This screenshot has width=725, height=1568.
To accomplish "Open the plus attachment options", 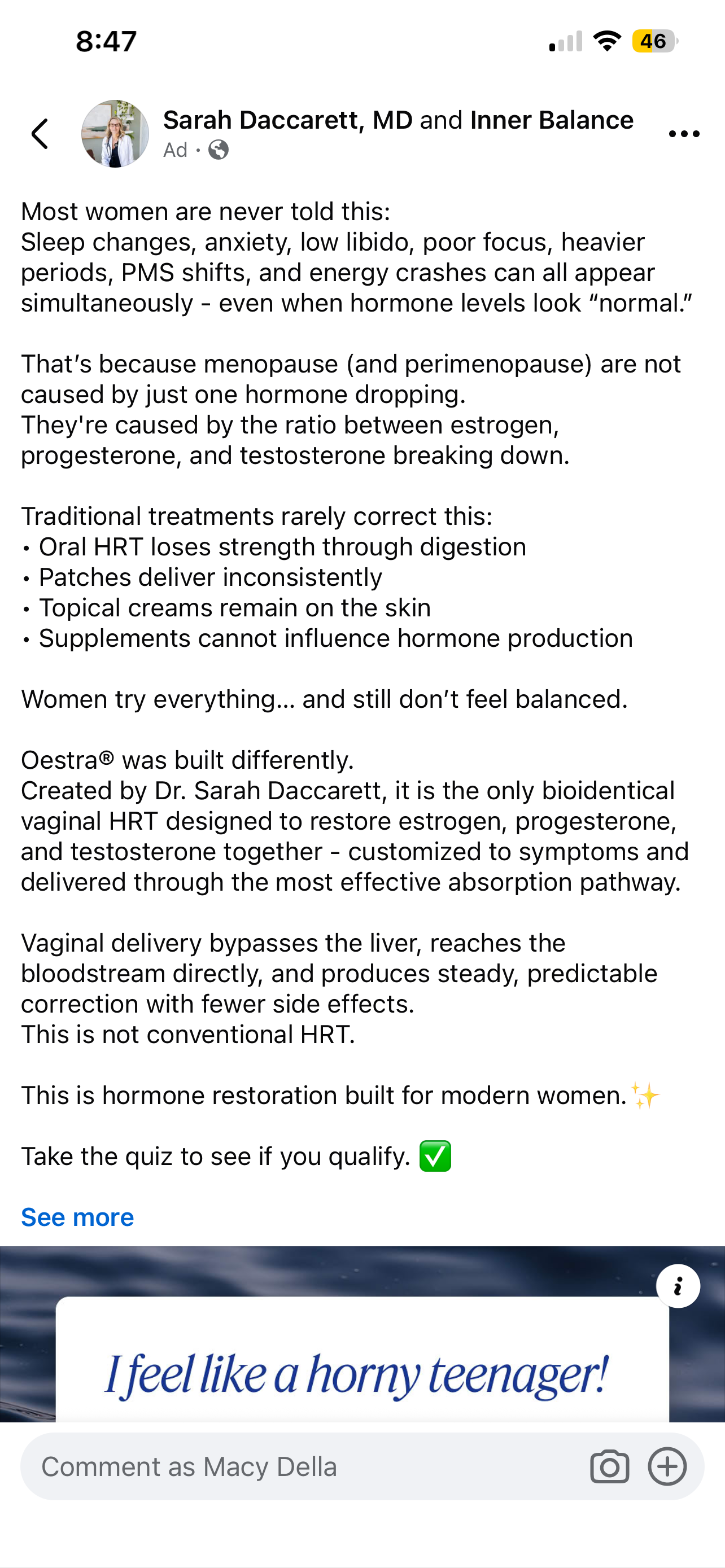I will coord(667,1467).
